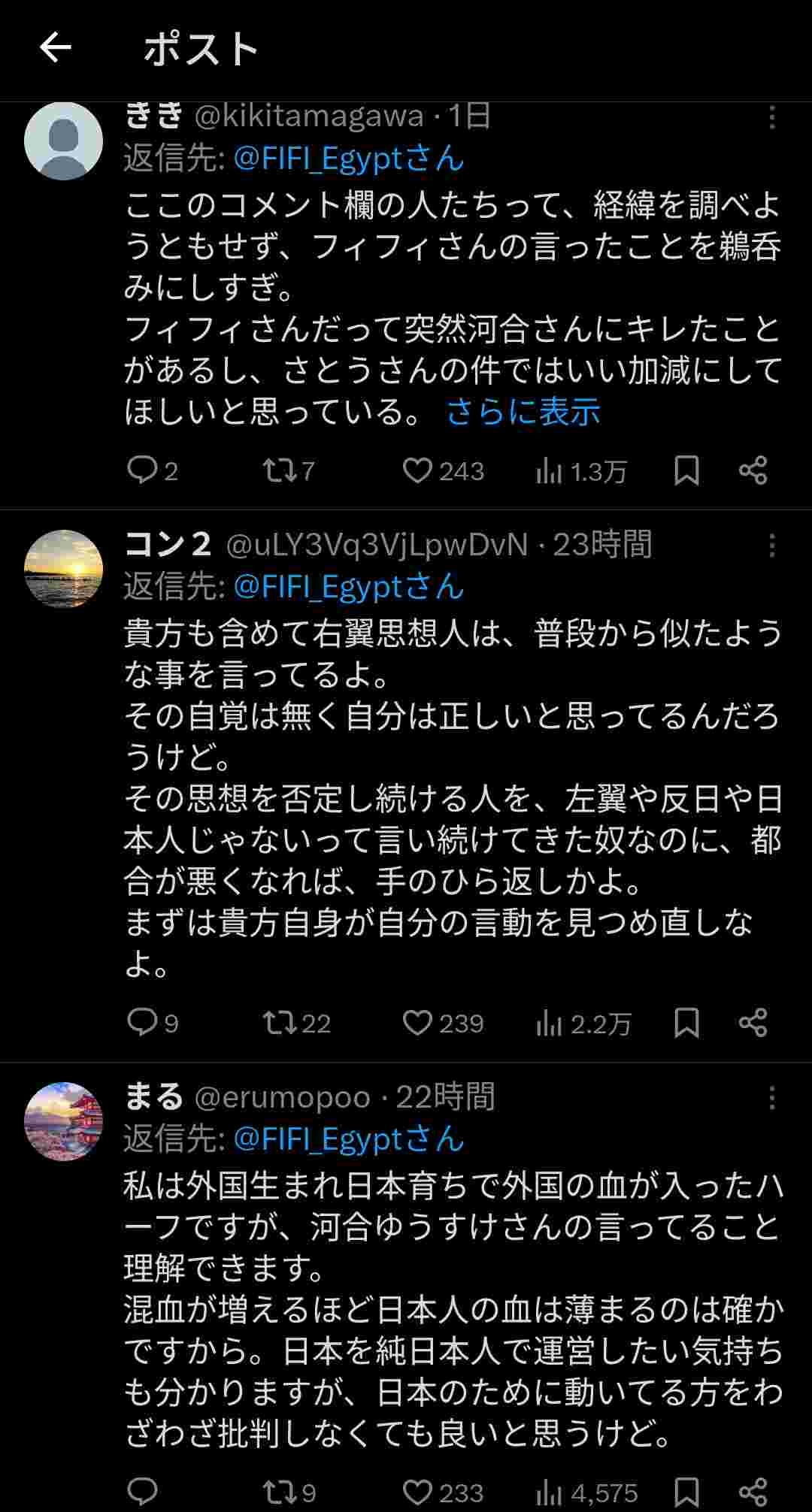
Task: Open overflow menu on コン2's reply
Action: tap(771, 546)
